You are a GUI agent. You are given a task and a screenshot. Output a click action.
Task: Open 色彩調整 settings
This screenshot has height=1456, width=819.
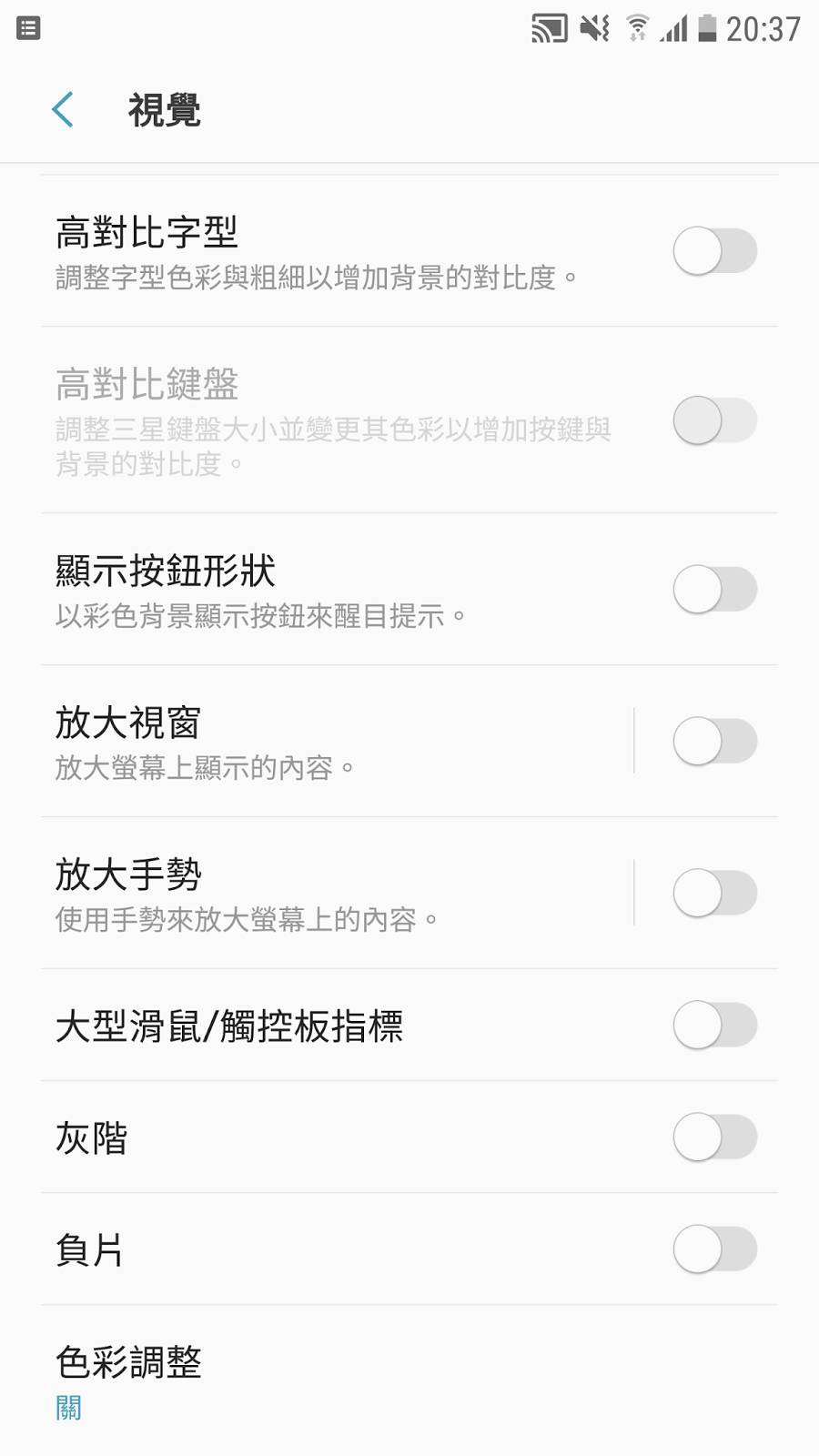[364, 1380]
